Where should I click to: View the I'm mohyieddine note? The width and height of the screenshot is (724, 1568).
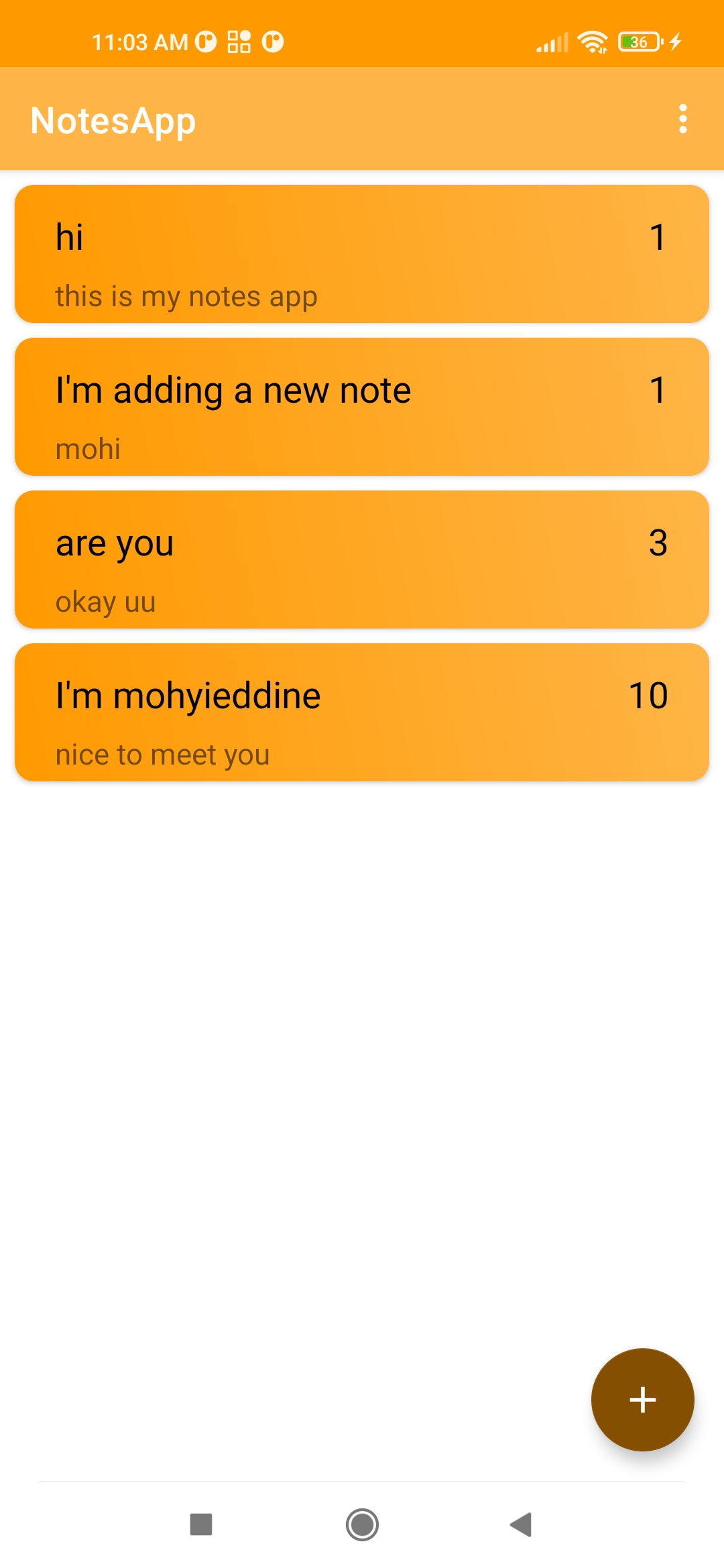[x=362, y=712]
